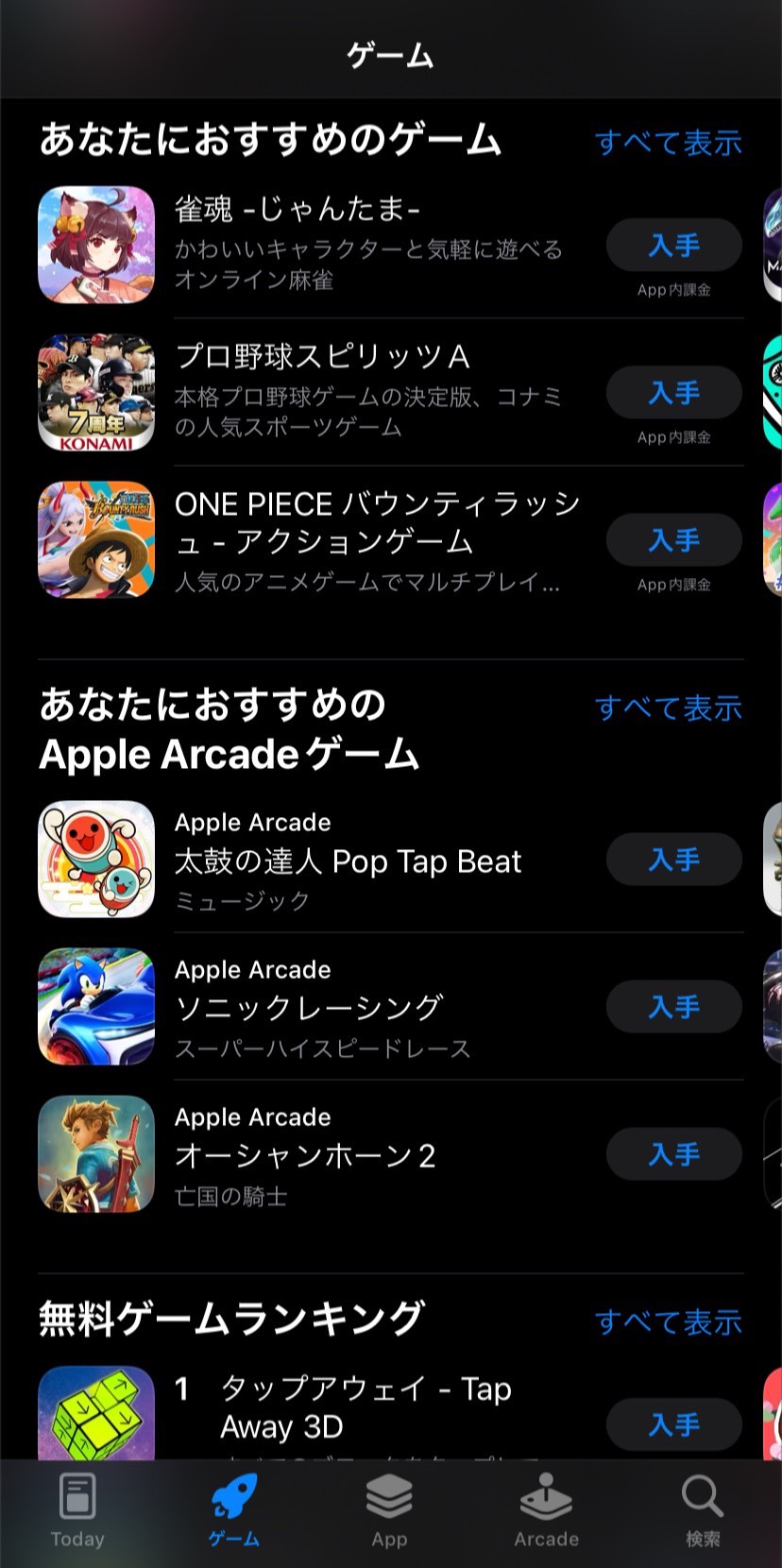The height and width of the screenshot is (1568, 782).
Task: Get オーシャンホーン2 via 入手
Action: coord(673,1154)
